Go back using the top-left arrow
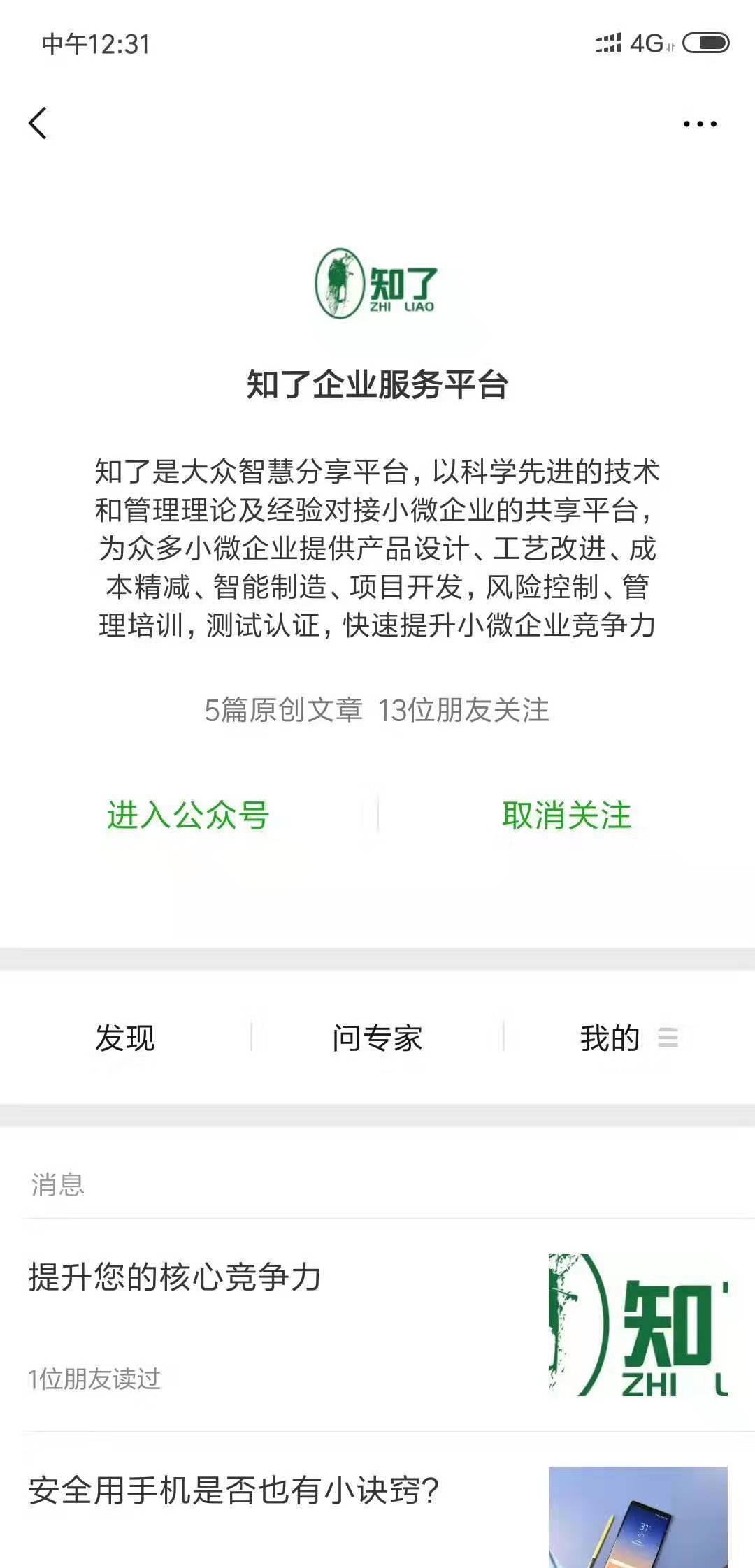Image resolution: width=755 pixels, height=1568 pixels. click(38, 124)
